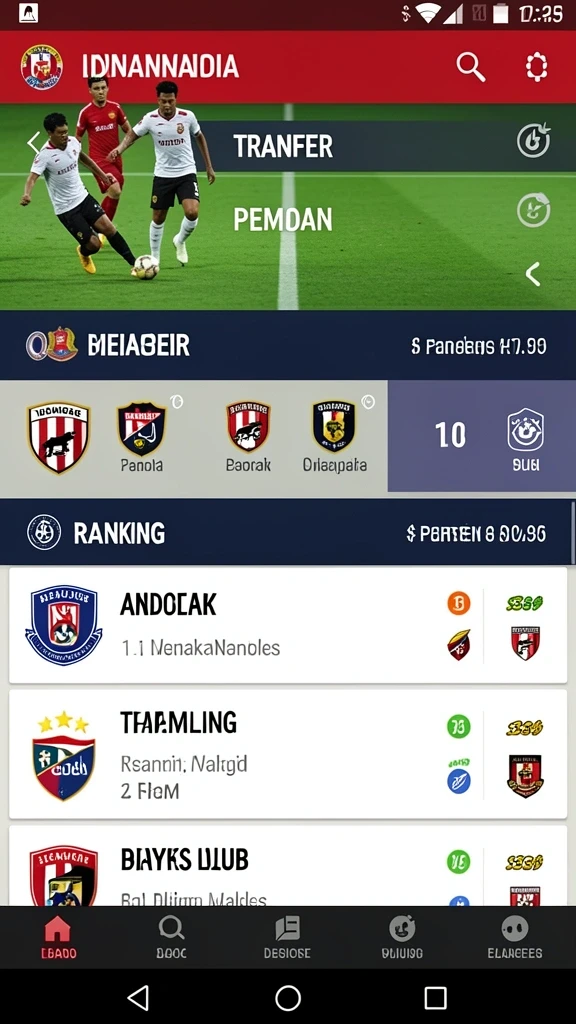Switch to the search tab in bottom bar
The image size is (576, 1024).
click(171, 936)
